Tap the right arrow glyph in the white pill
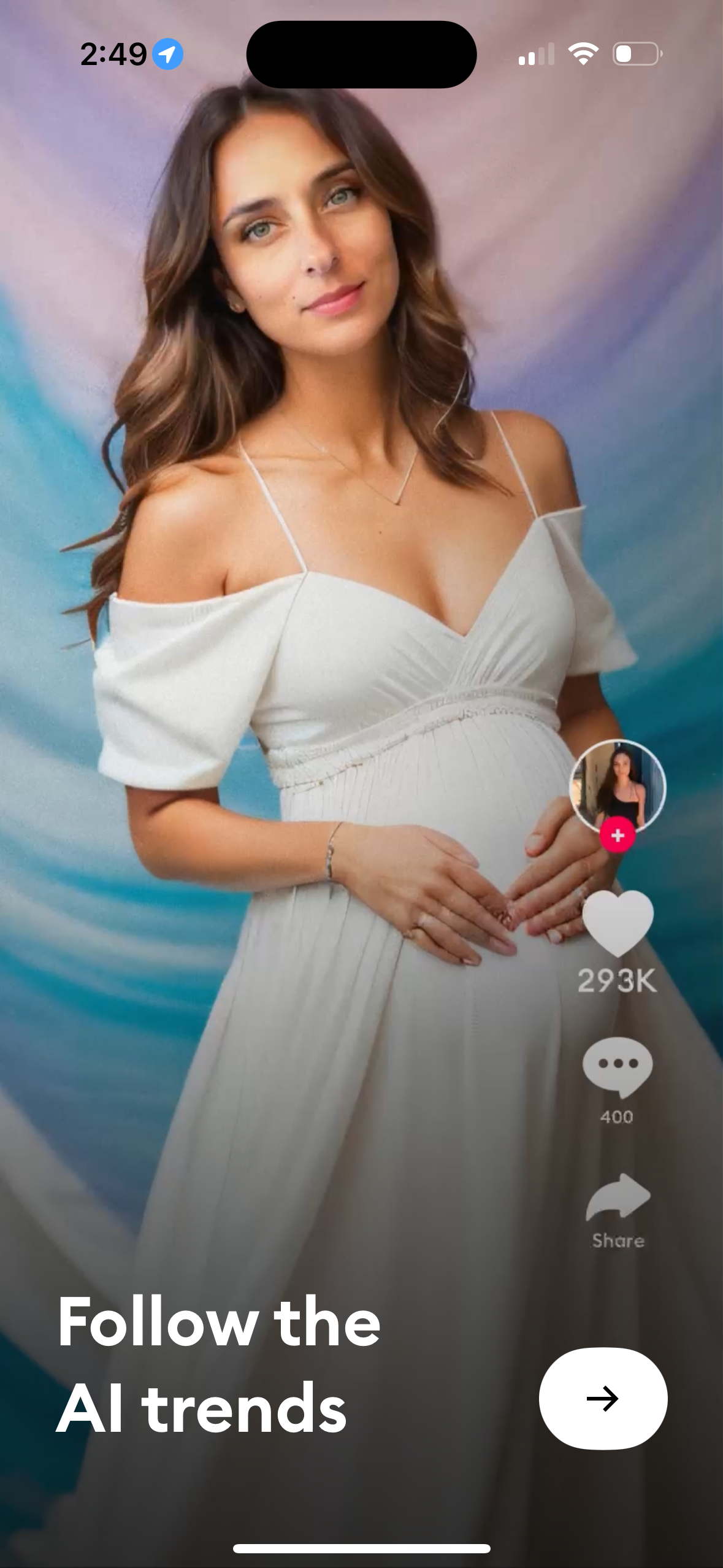The width and height of the screenshot is (723, 1568). tap(602, 1398)
